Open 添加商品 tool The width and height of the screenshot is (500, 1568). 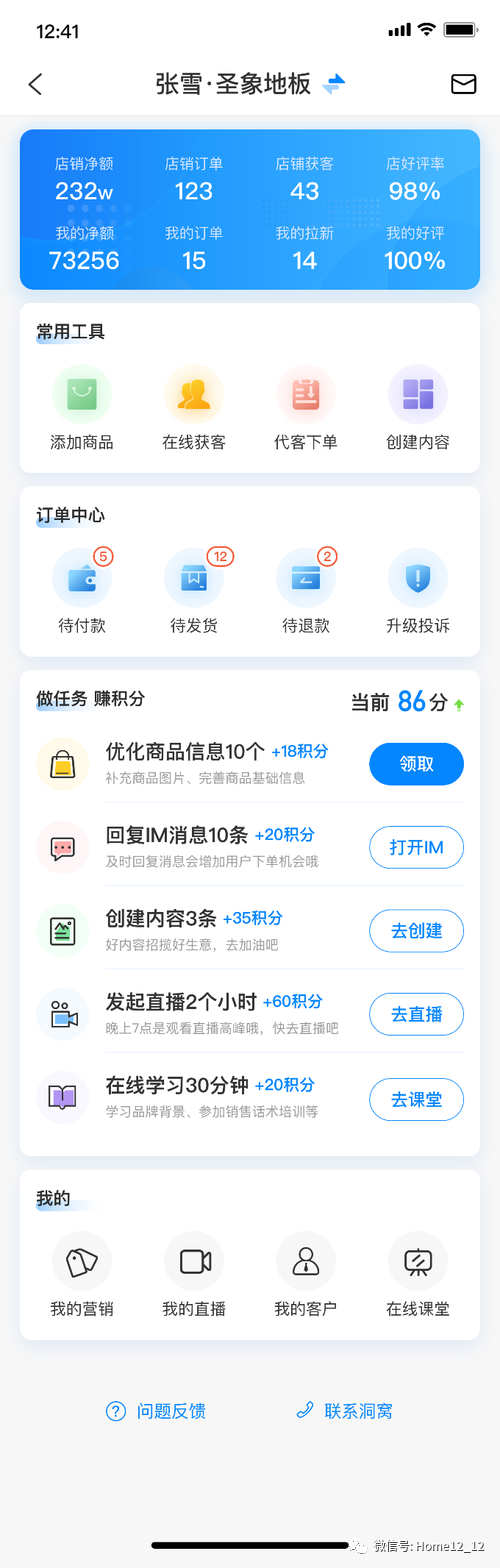click(x=82, y=408)
